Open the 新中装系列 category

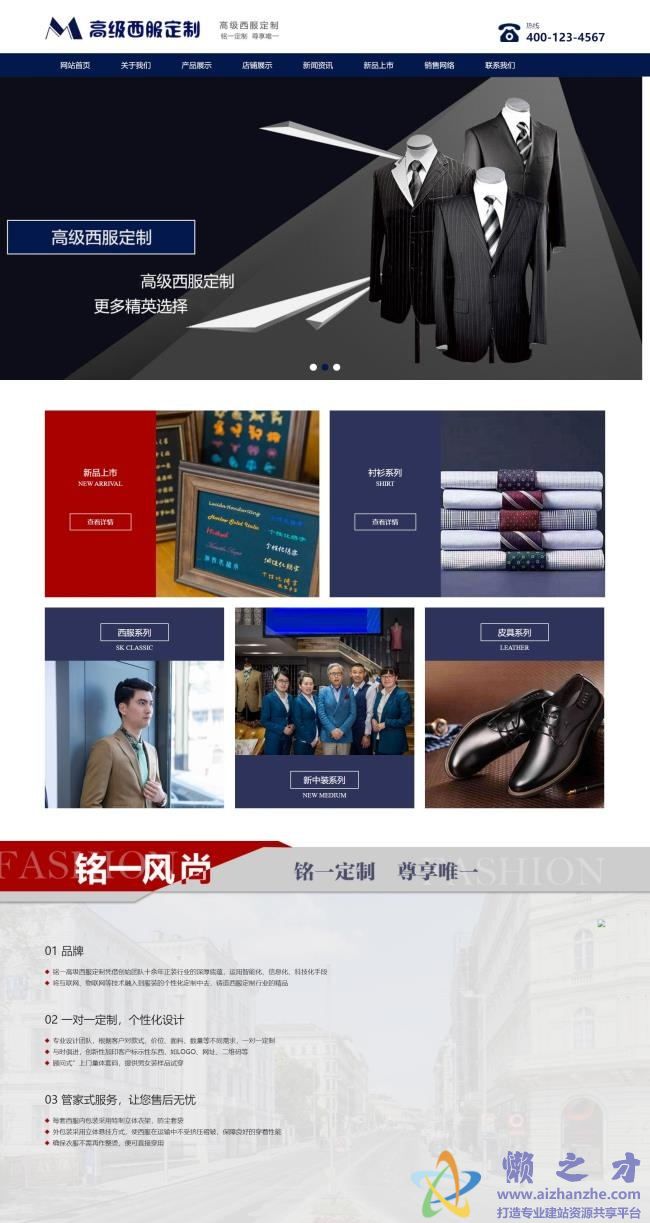[324, 780]
